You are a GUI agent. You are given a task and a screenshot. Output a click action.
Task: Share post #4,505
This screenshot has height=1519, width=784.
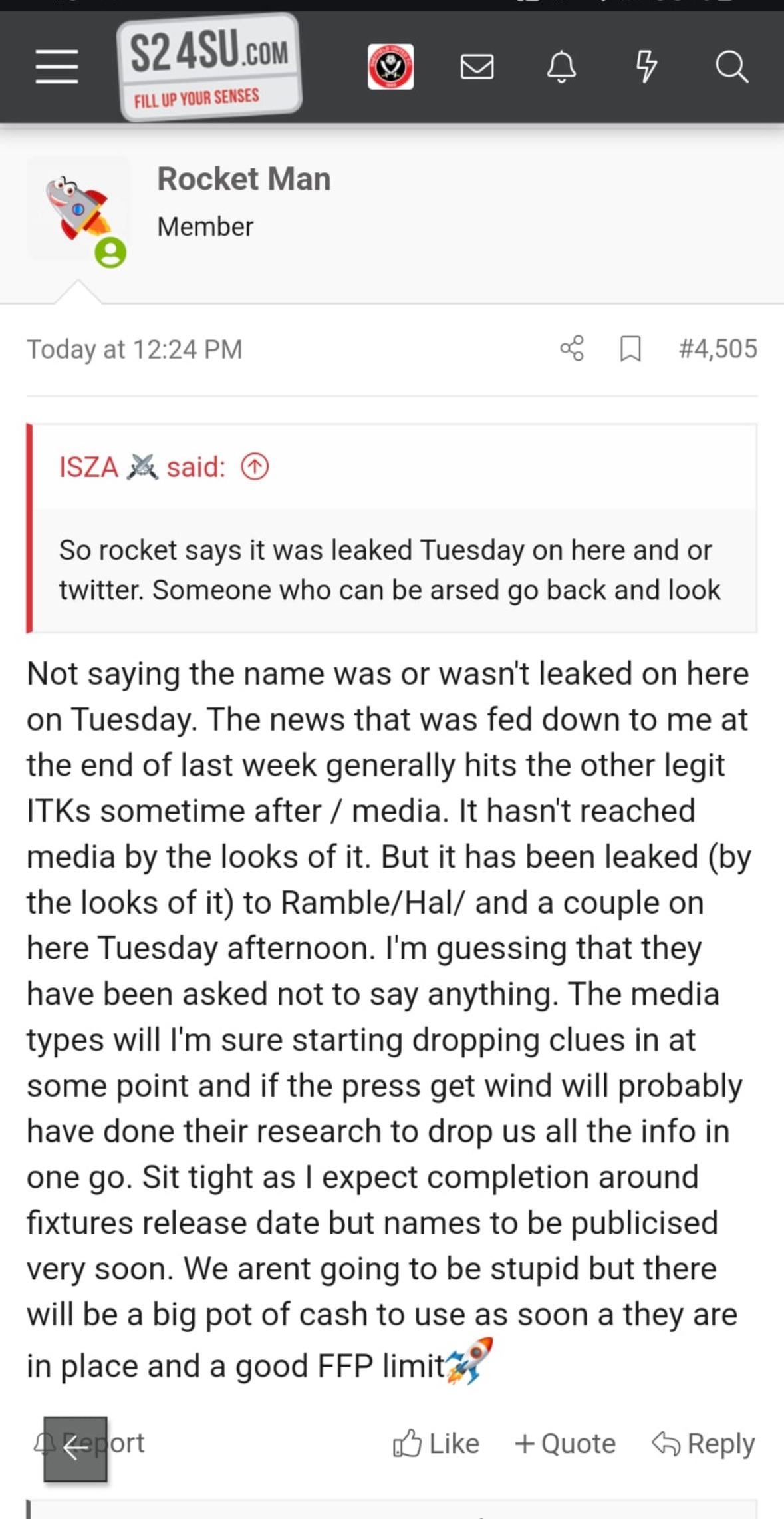click(x=572, y=349)
